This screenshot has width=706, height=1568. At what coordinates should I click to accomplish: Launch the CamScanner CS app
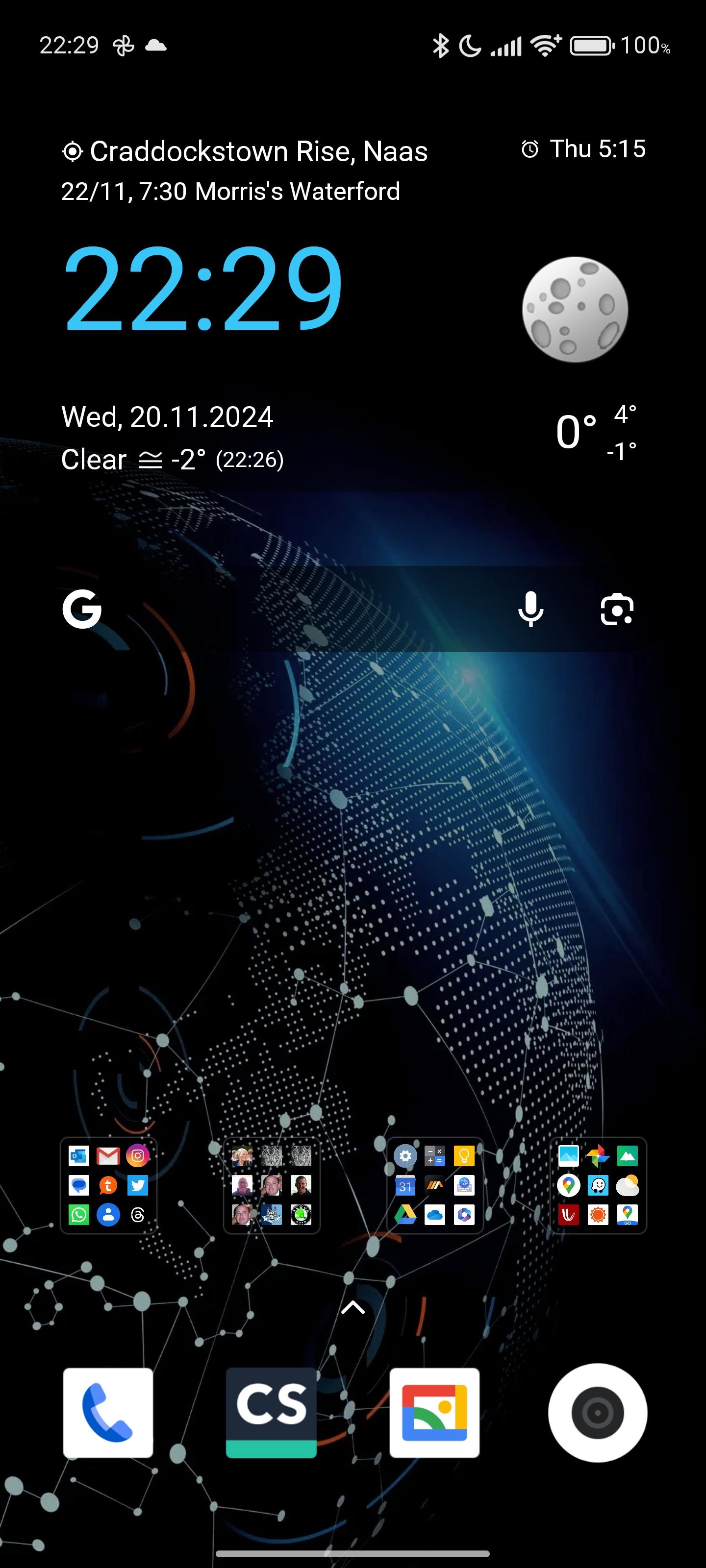(x=271, y=1413)
